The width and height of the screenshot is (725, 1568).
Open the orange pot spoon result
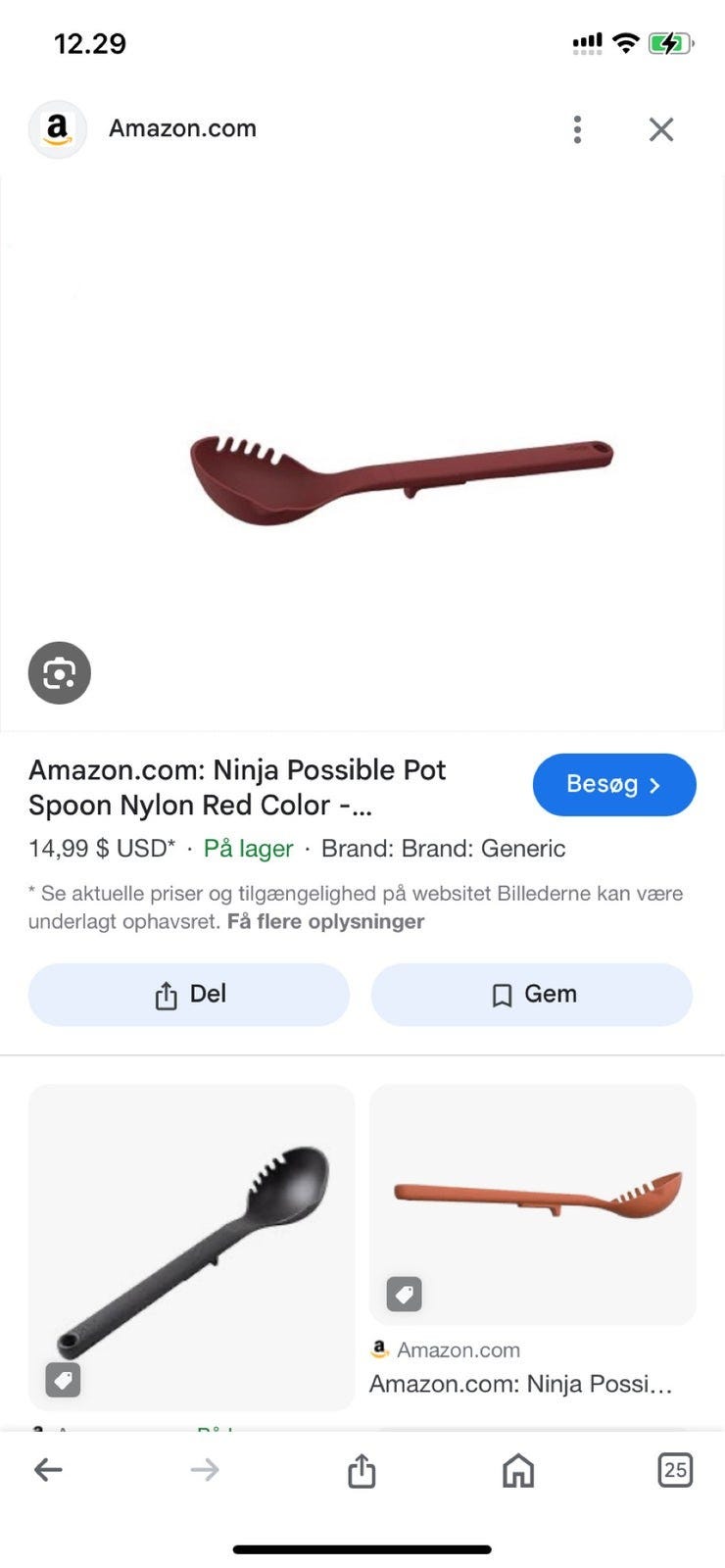[533, 1204]
